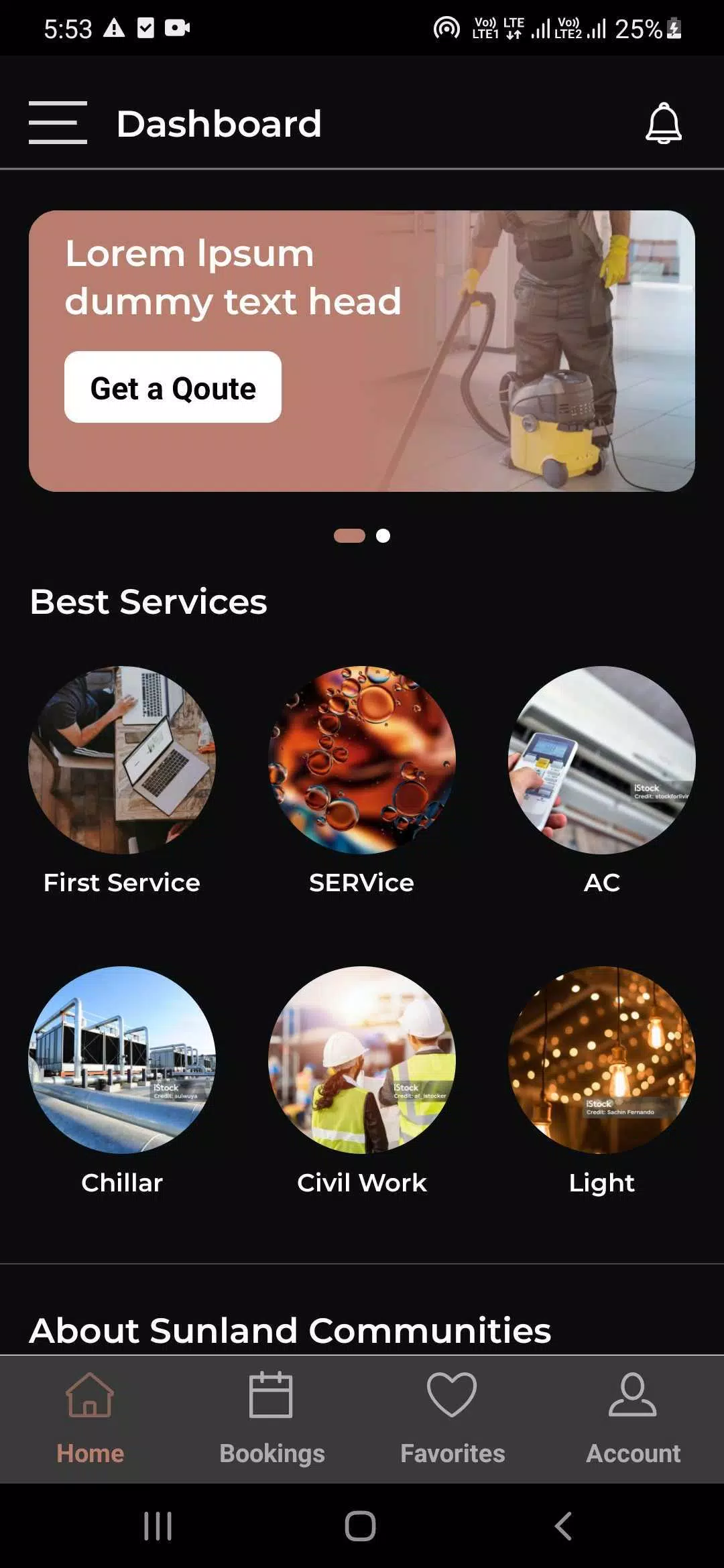
Task: Open the First Service category
Action: click(x=122, y=760)
